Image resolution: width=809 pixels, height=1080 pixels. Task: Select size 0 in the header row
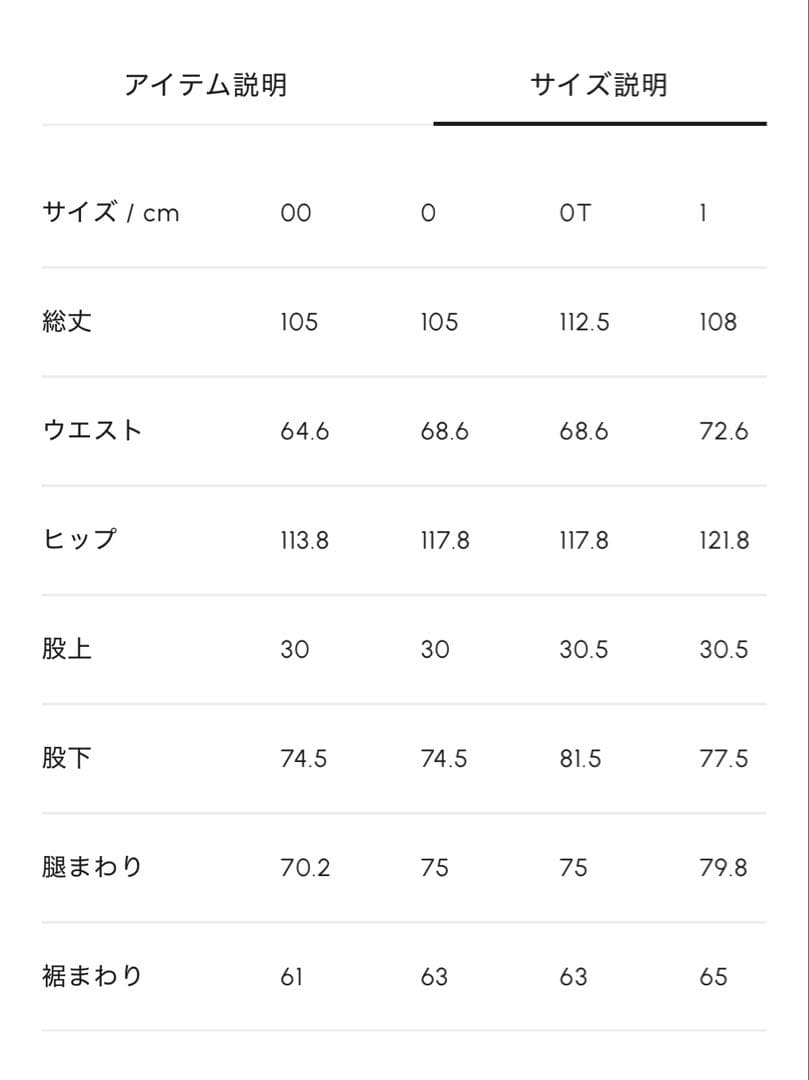click(433, 212)
